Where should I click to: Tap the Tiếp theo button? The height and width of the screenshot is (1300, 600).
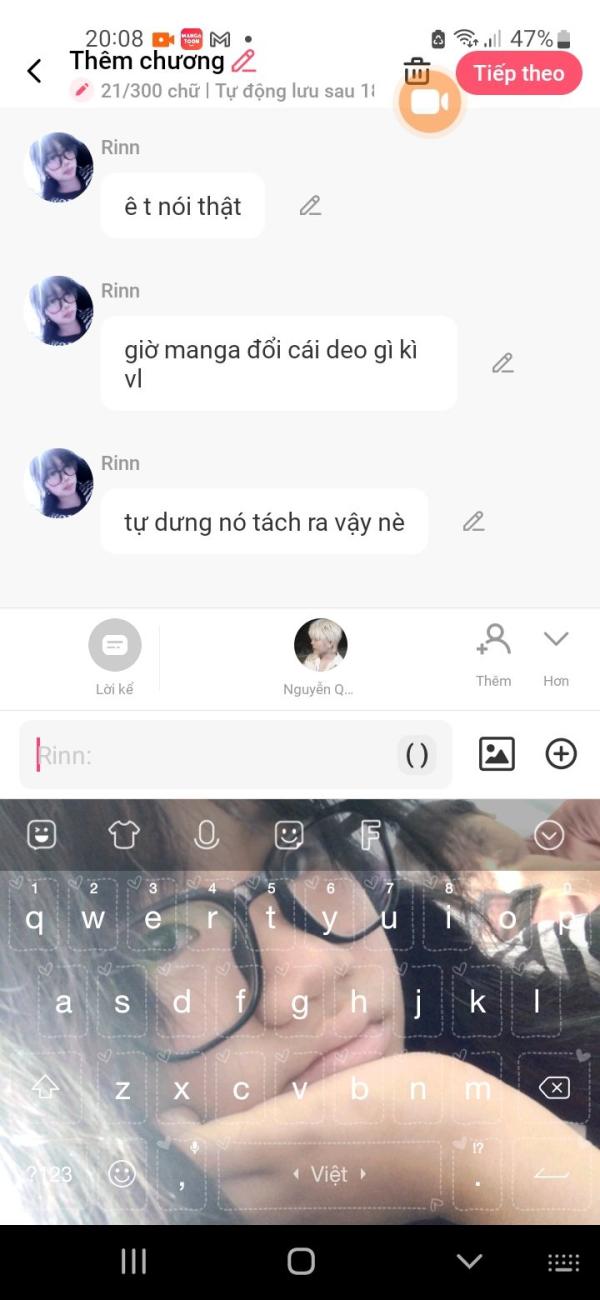tap(519, 73)
